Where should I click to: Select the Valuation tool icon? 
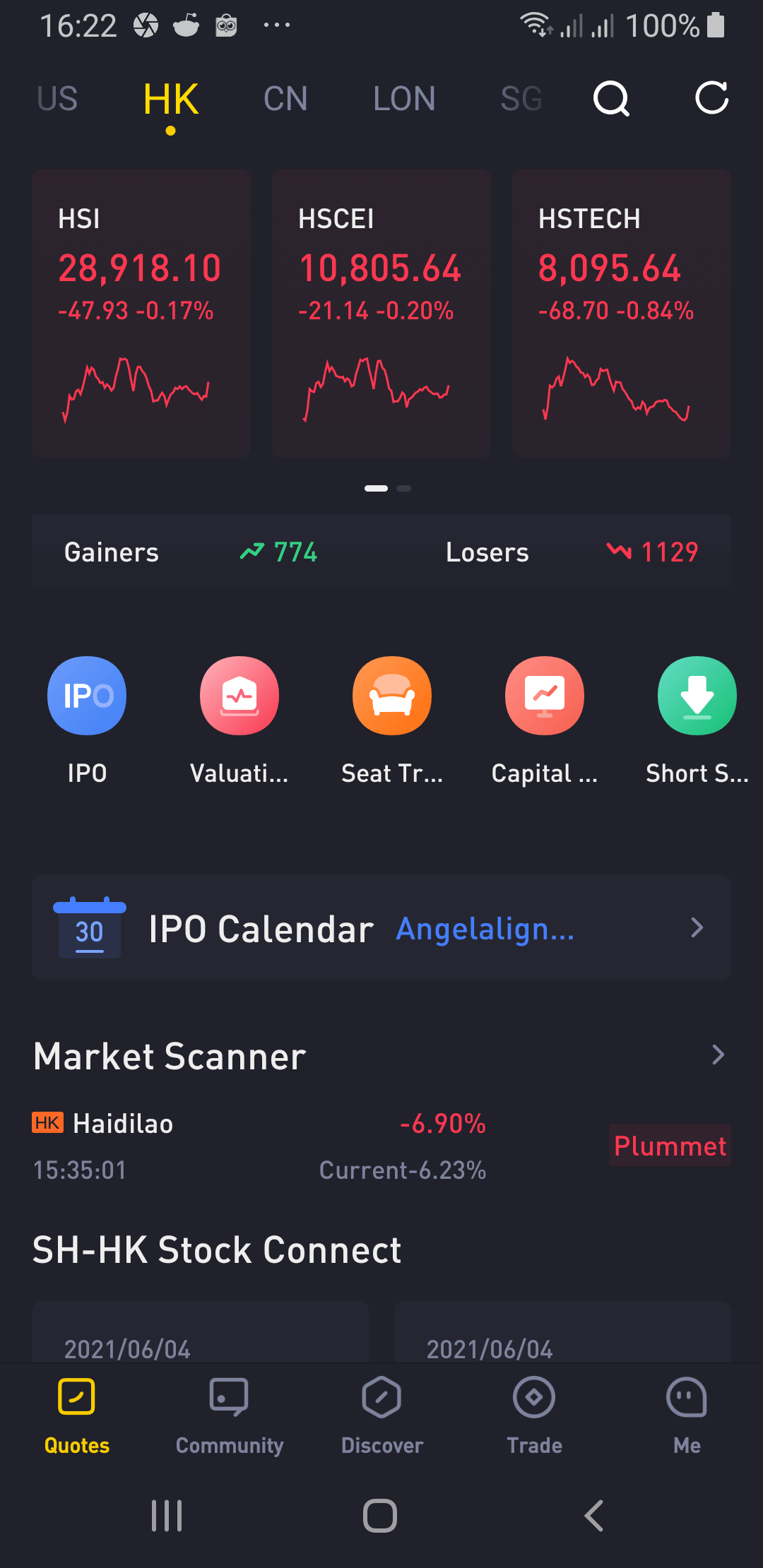click(x=239, y=696)
